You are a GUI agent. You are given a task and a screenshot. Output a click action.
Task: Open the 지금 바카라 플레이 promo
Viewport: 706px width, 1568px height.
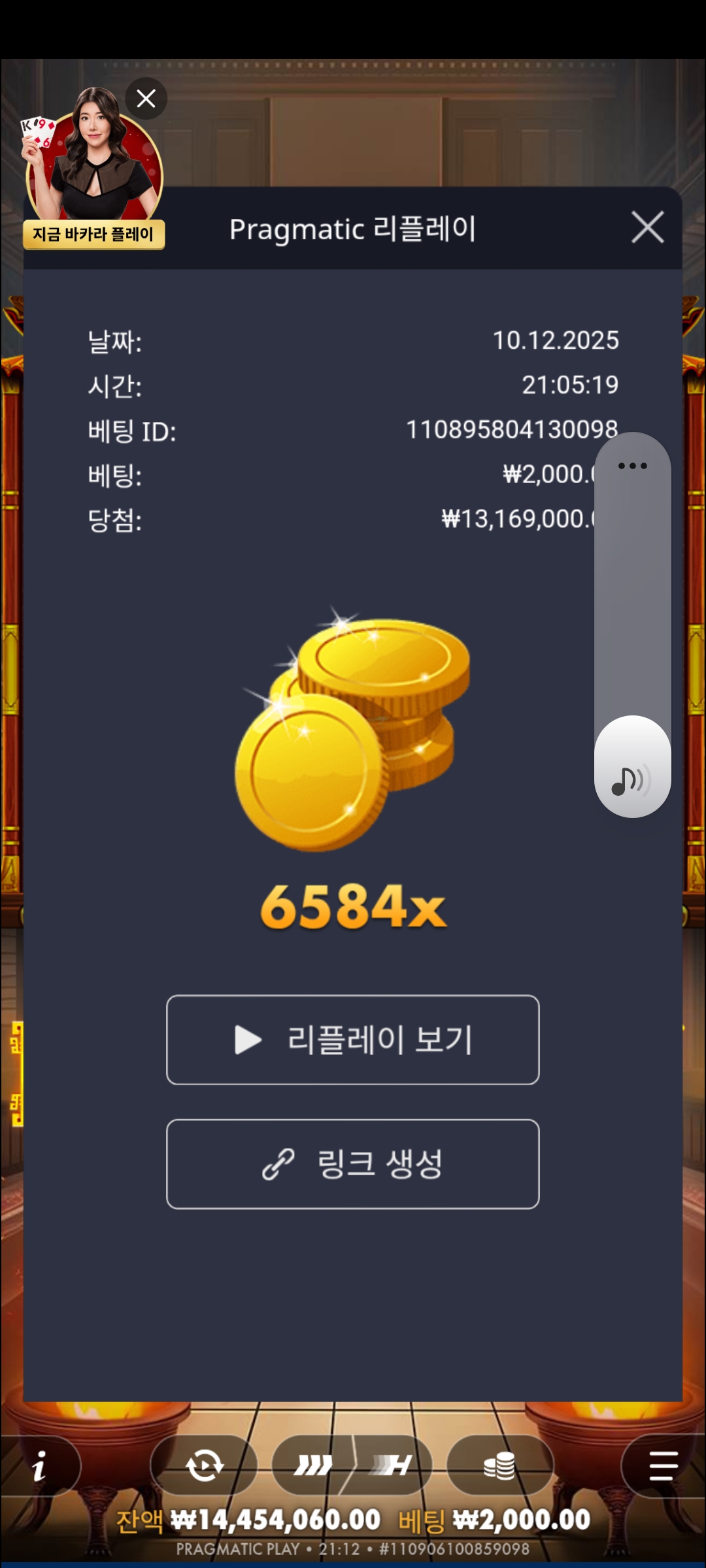point(93,234)
